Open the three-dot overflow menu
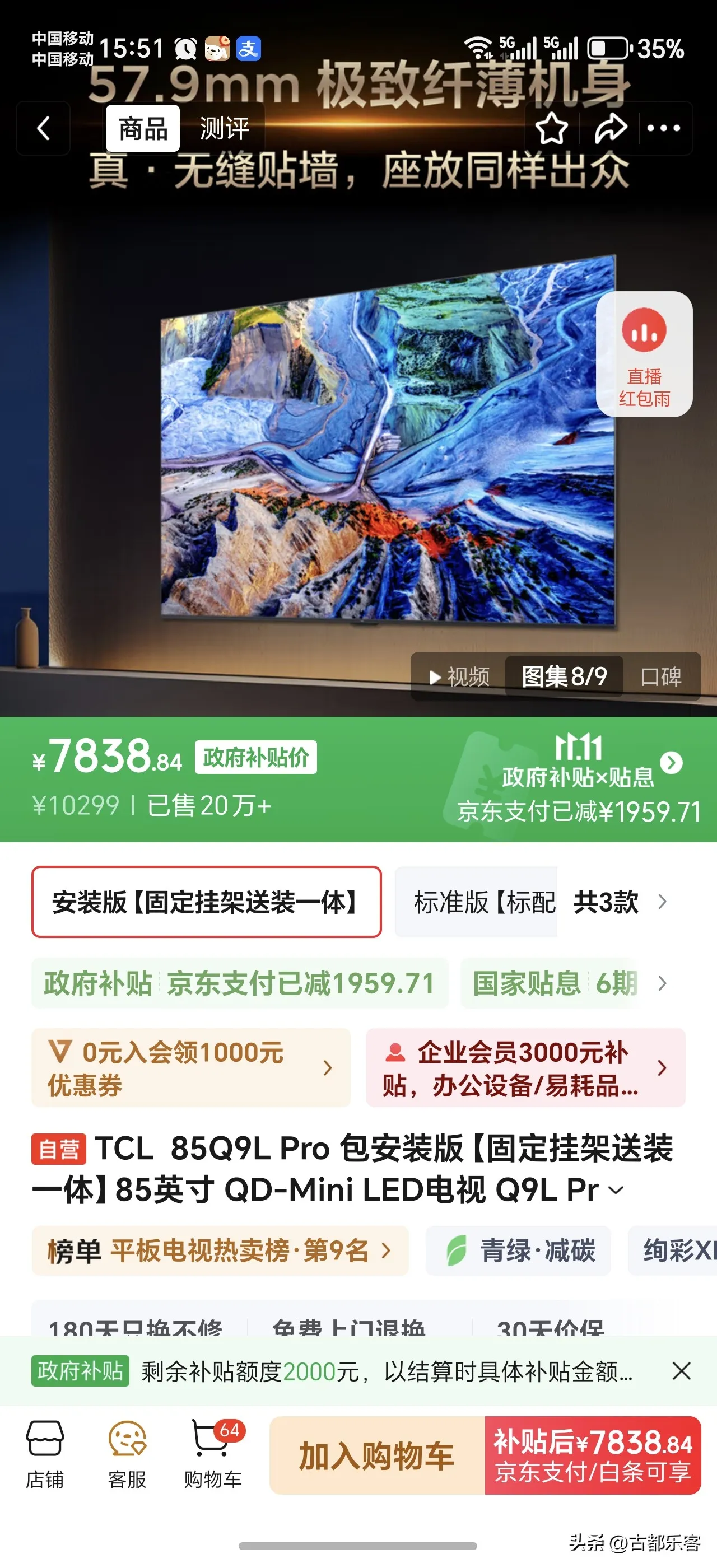The height and width of the screenshot is (1568, 717). [663, 128]
